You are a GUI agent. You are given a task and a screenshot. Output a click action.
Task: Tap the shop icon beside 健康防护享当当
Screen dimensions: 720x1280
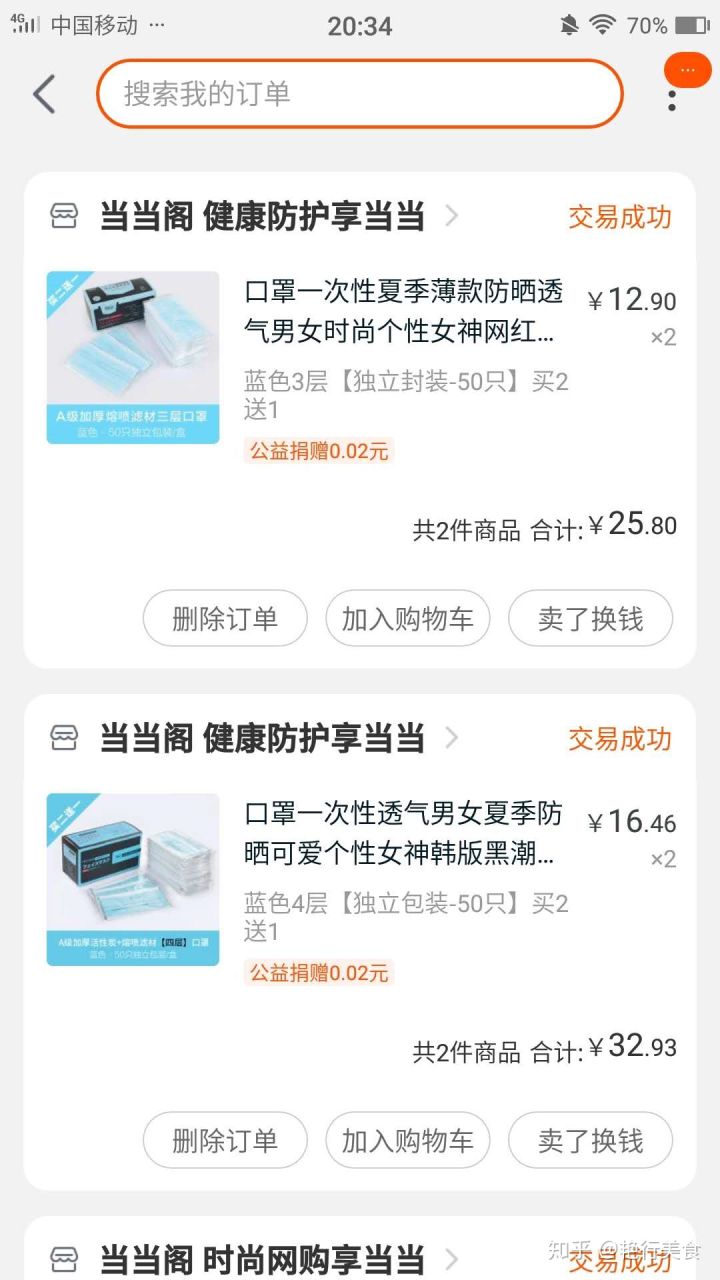pos(63,216)
